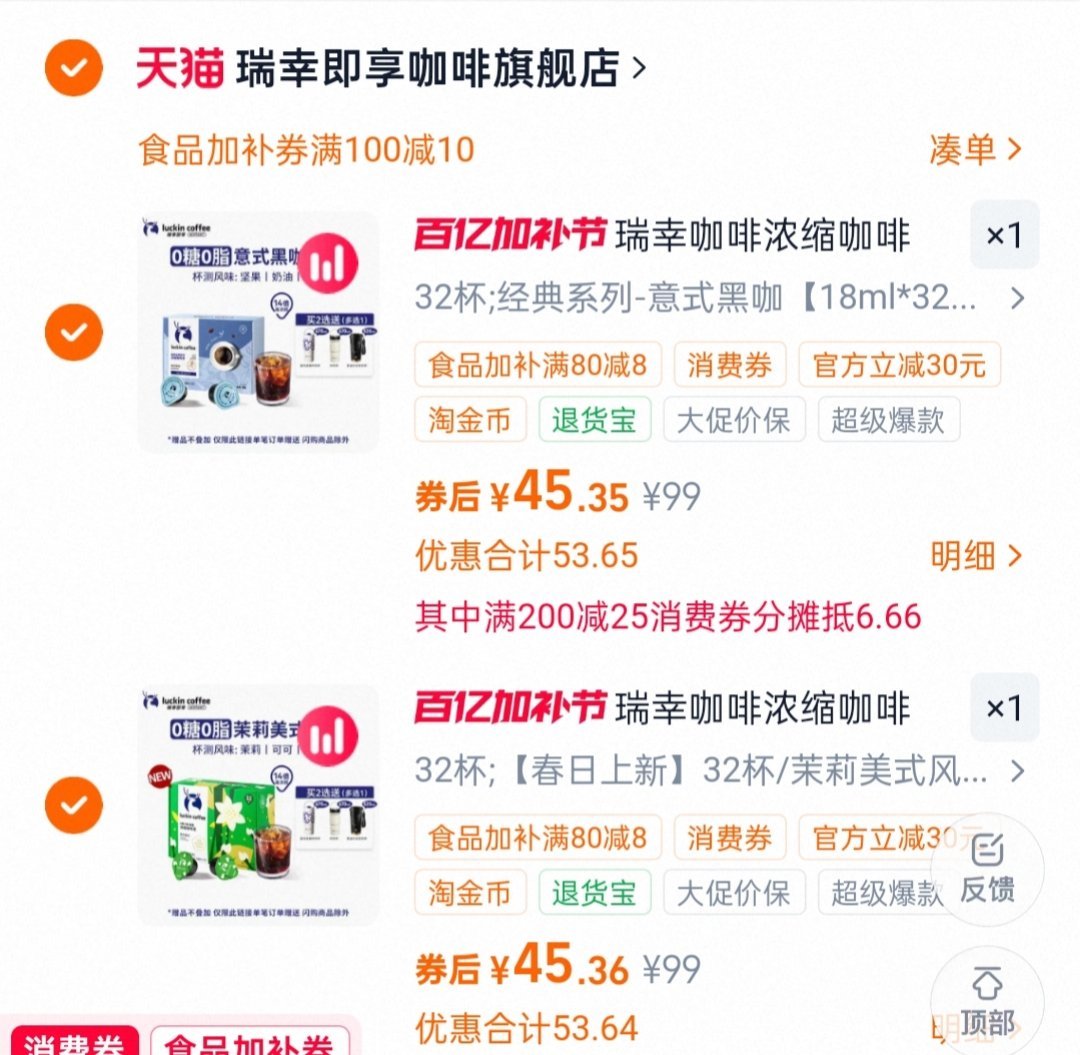Deselect the 茉莉美式 item checkbox
The height and width of the screenshot is (1055, 1080).
tap(74, 805)
